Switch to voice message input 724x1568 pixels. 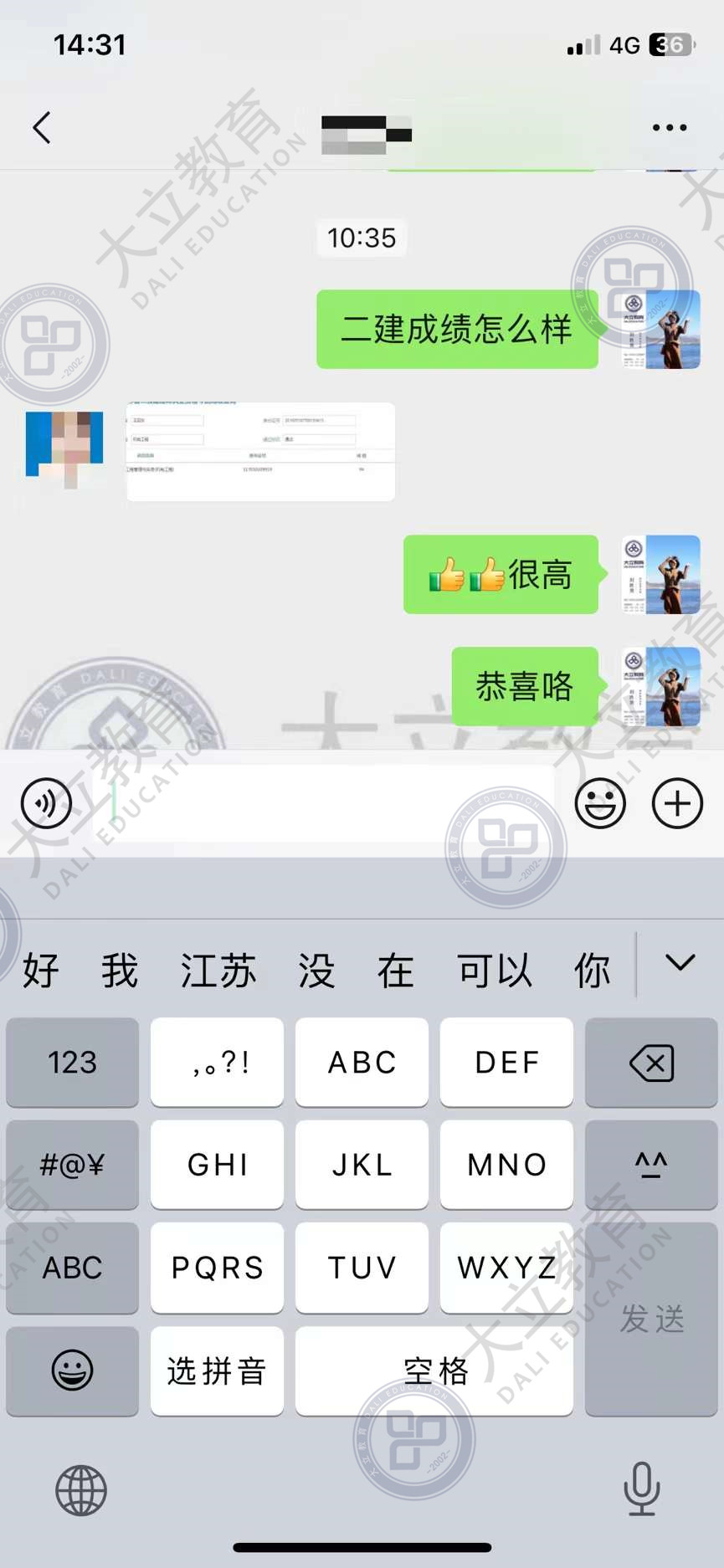[46, 803]
